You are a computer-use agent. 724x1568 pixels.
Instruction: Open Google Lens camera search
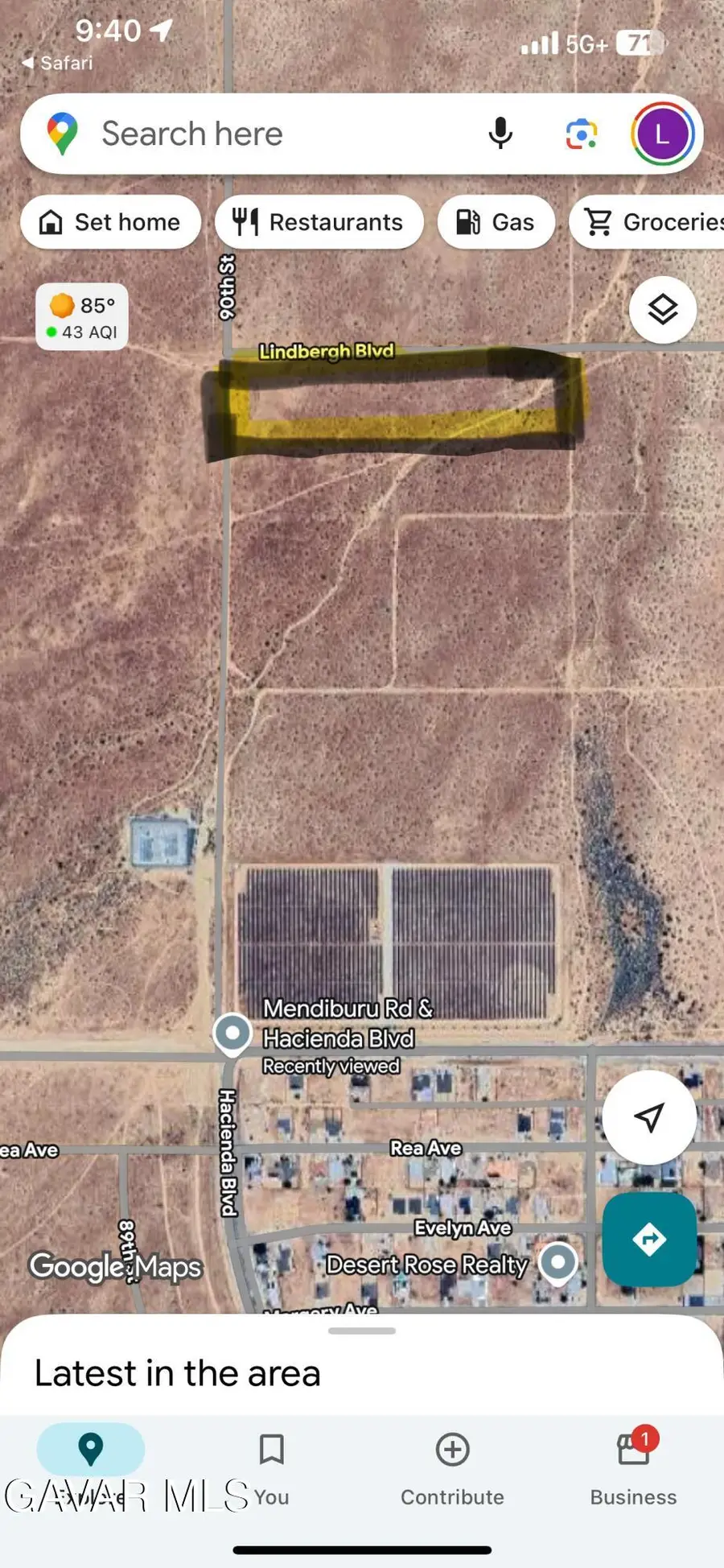click(x=581, y=134)
